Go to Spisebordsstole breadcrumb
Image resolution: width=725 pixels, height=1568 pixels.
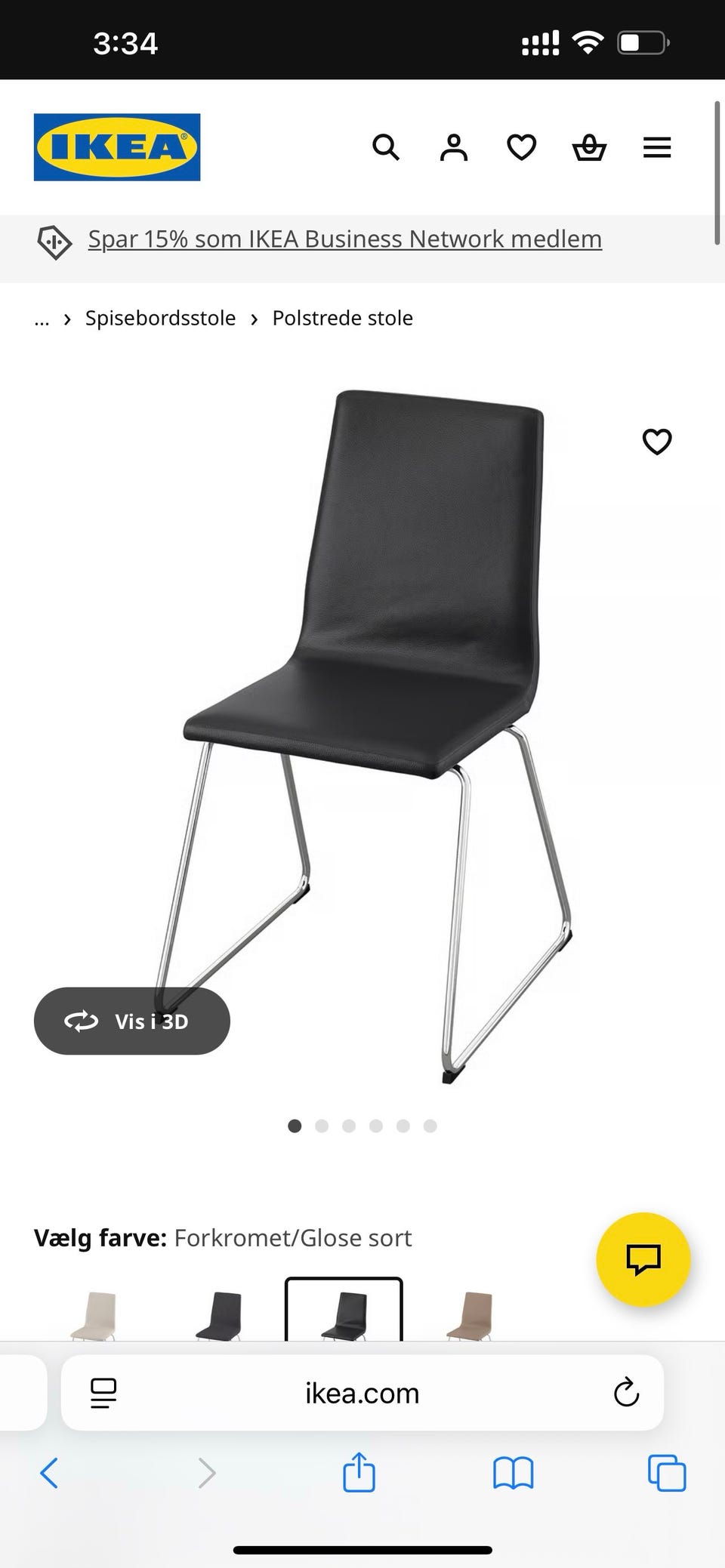(160, 319)
